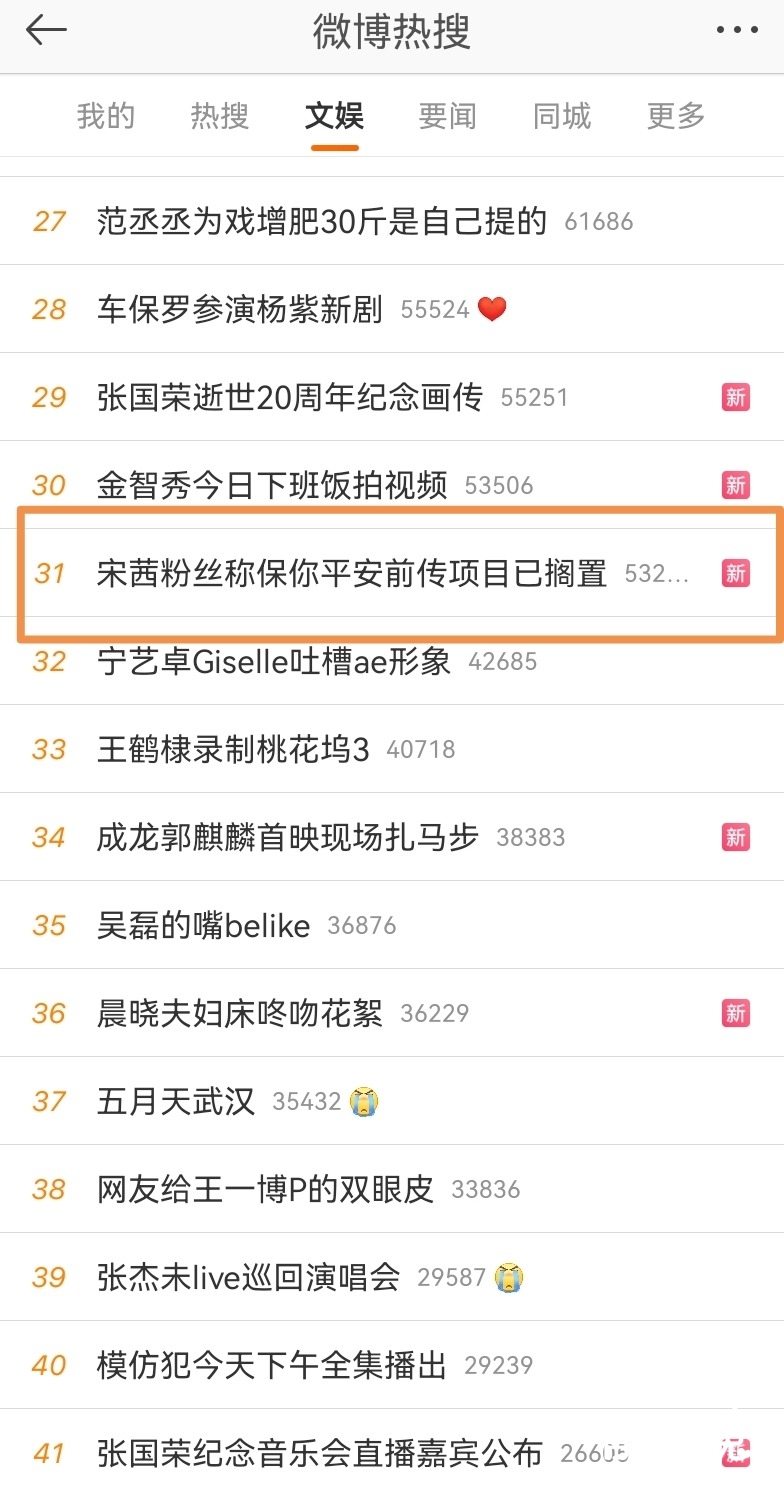784x1489 pixels.
Task: Open topic 五月天武汉
Action: [392, 1101]
